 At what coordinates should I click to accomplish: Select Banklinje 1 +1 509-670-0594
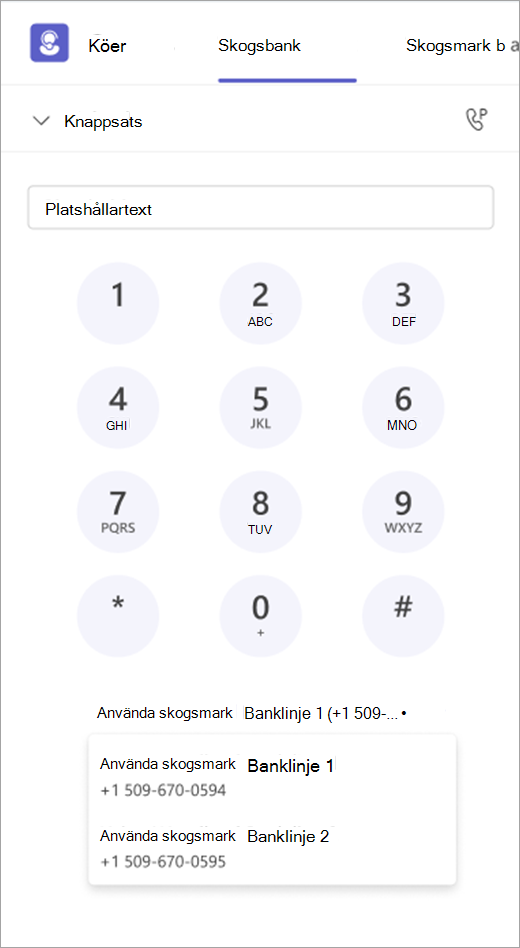click(x=272, y=777)
